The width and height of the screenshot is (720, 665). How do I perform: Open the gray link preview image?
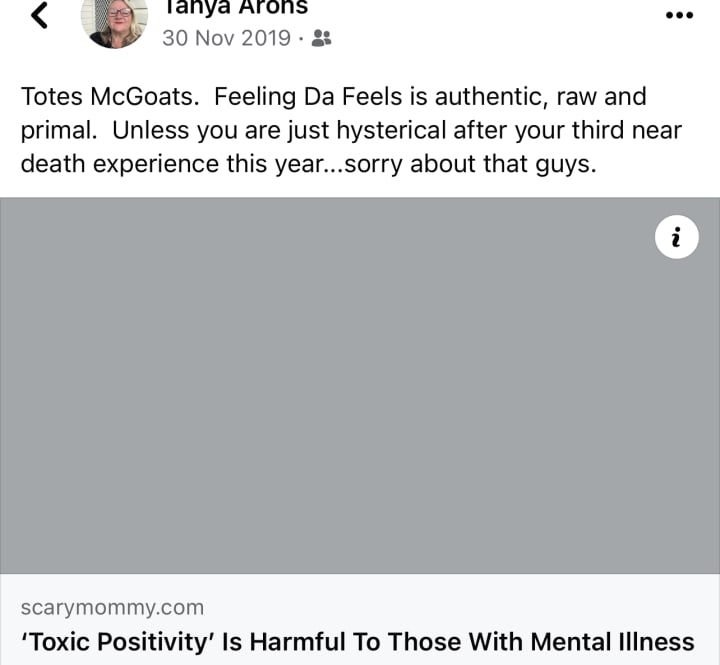pos(360,385)
